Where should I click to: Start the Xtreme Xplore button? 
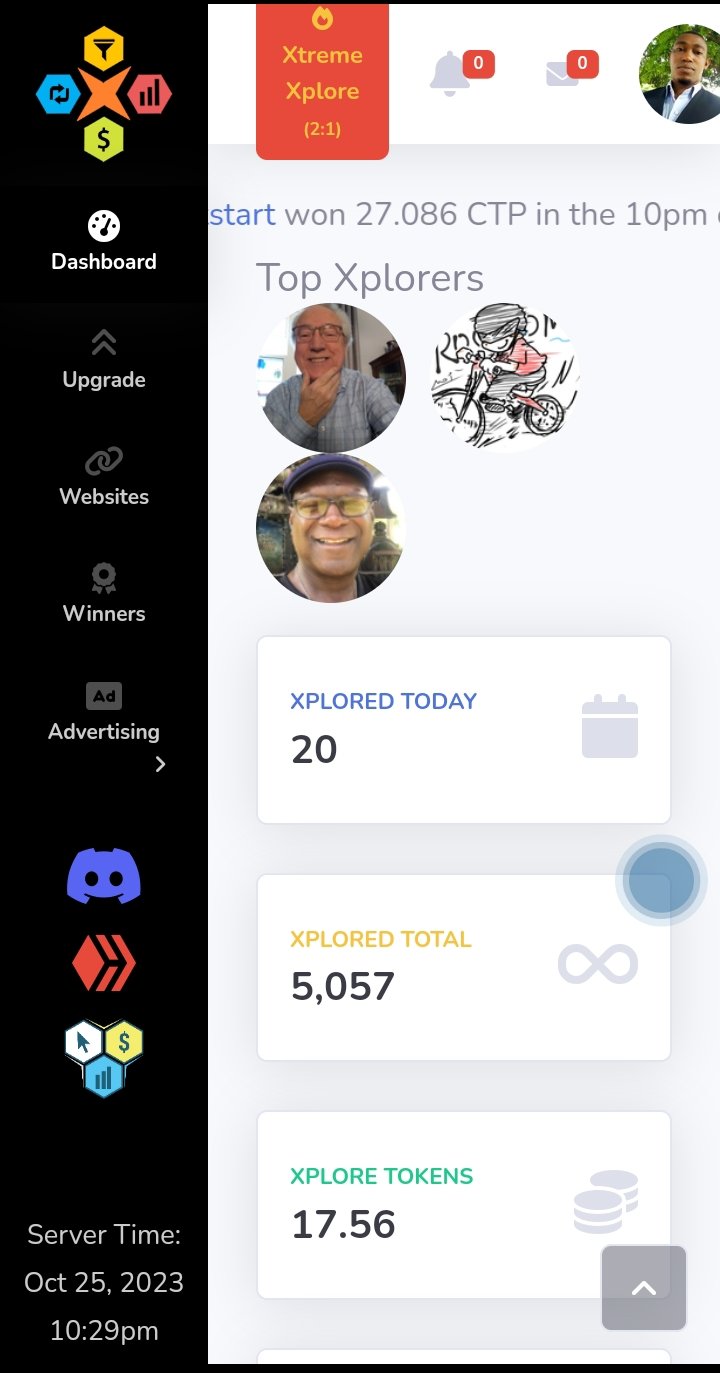pos(322,80)
